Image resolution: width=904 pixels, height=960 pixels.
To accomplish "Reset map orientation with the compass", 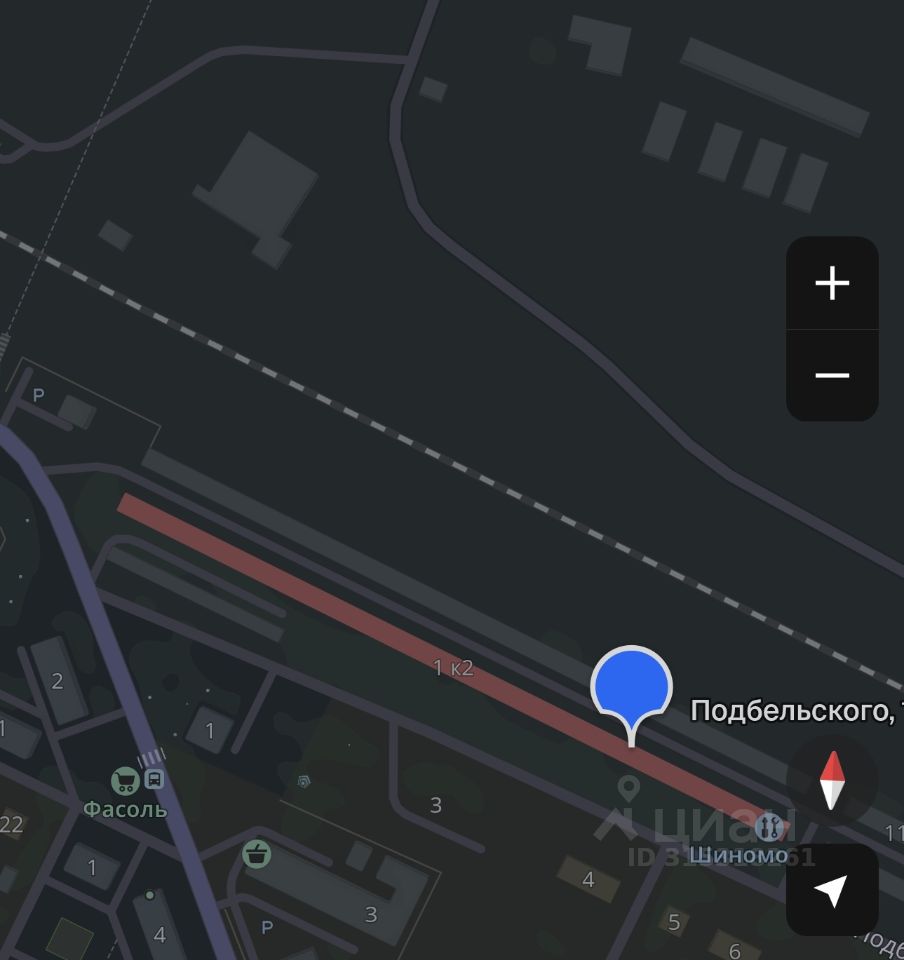I will point(832,780).
